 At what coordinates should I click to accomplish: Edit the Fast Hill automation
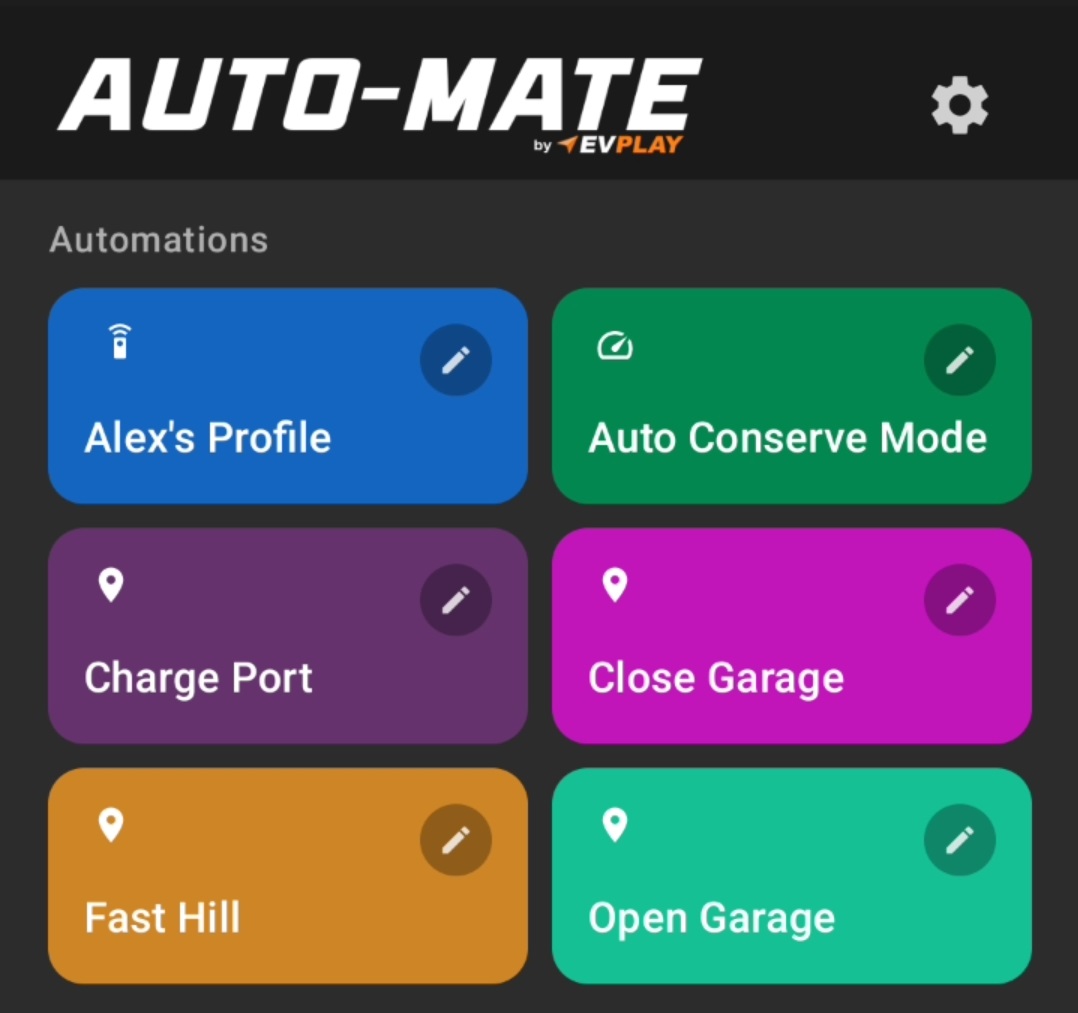click(x=456, y=840)
